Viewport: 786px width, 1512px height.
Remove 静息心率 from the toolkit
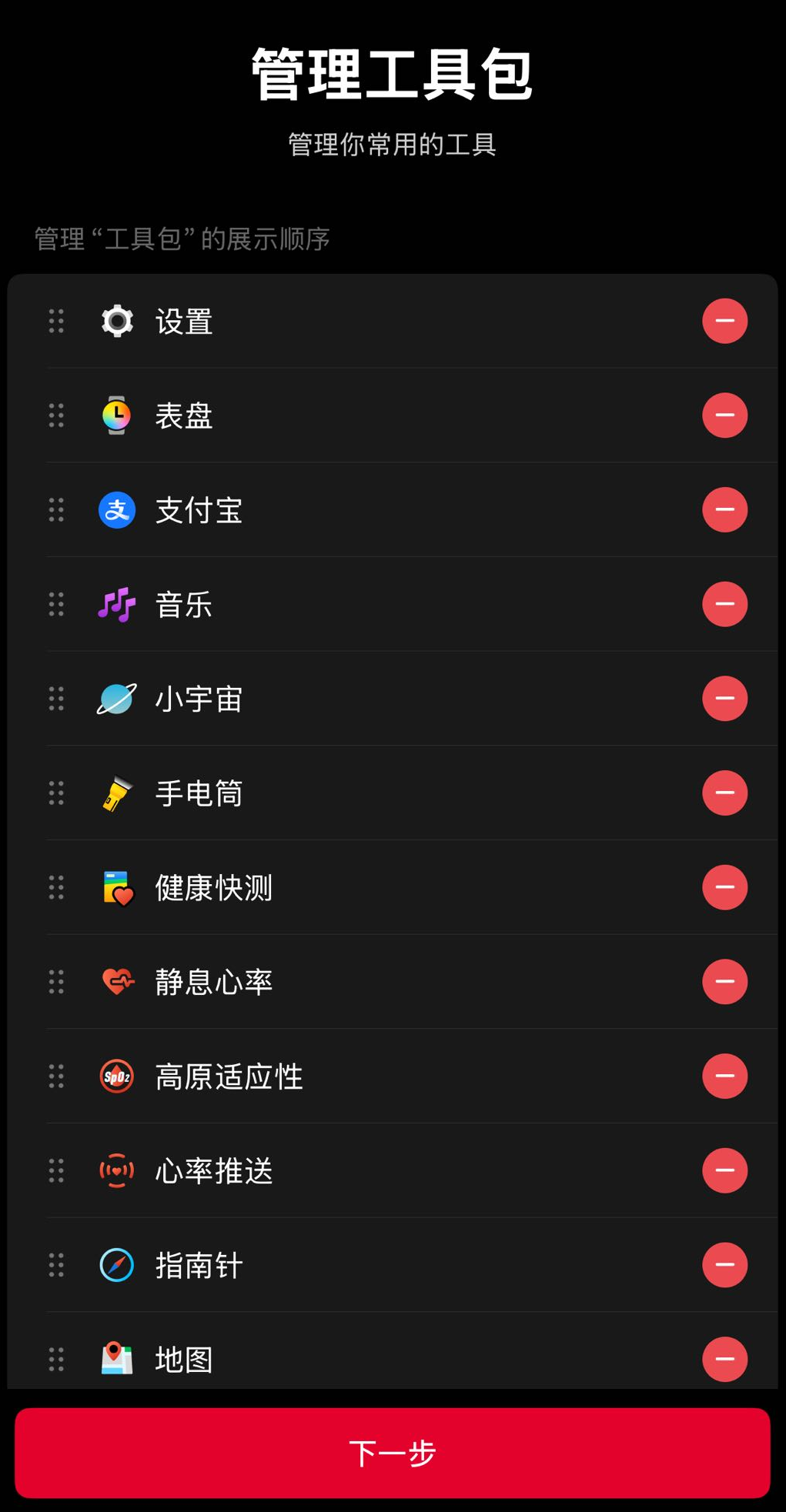coord(724,982)
